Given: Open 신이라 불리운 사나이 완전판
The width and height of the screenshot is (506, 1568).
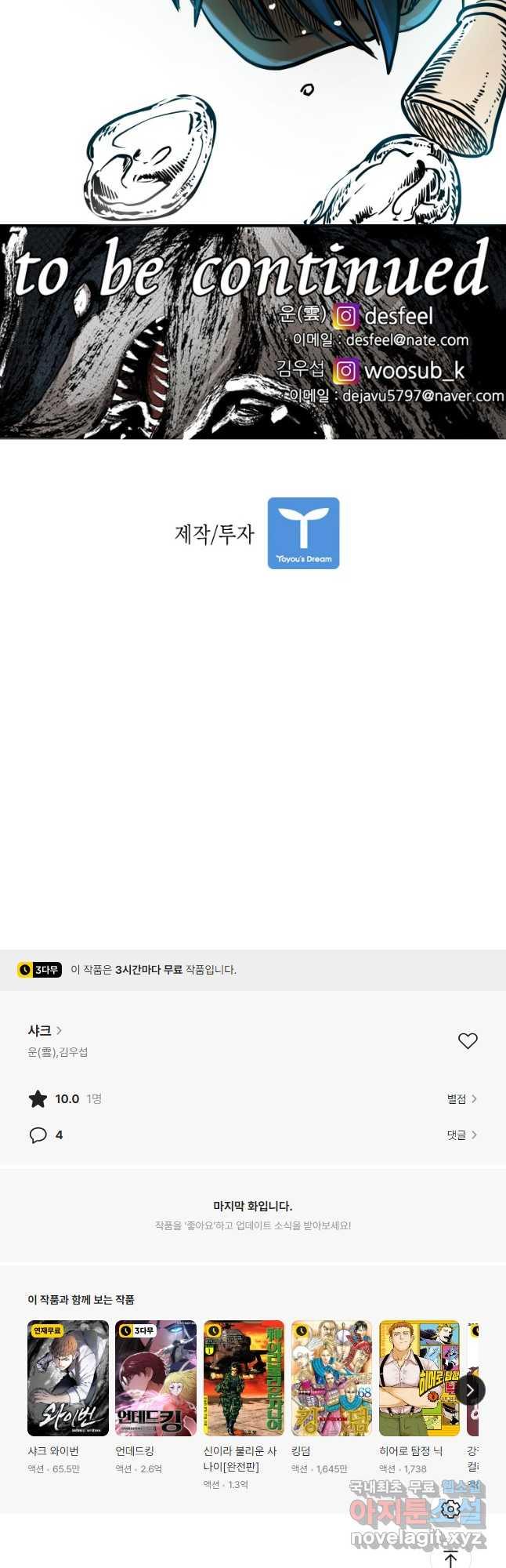Looking at the screenshot, I should pos(244,1378).
